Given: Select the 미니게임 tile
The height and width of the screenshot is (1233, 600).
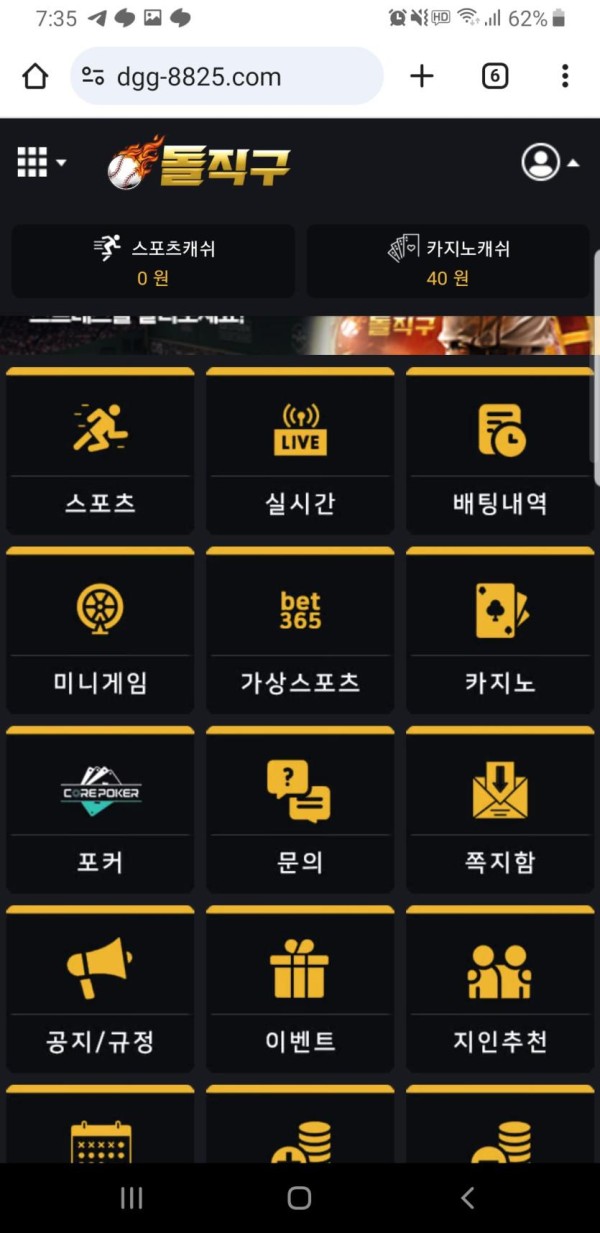Looking at the screenshot, I should (100, 632).
